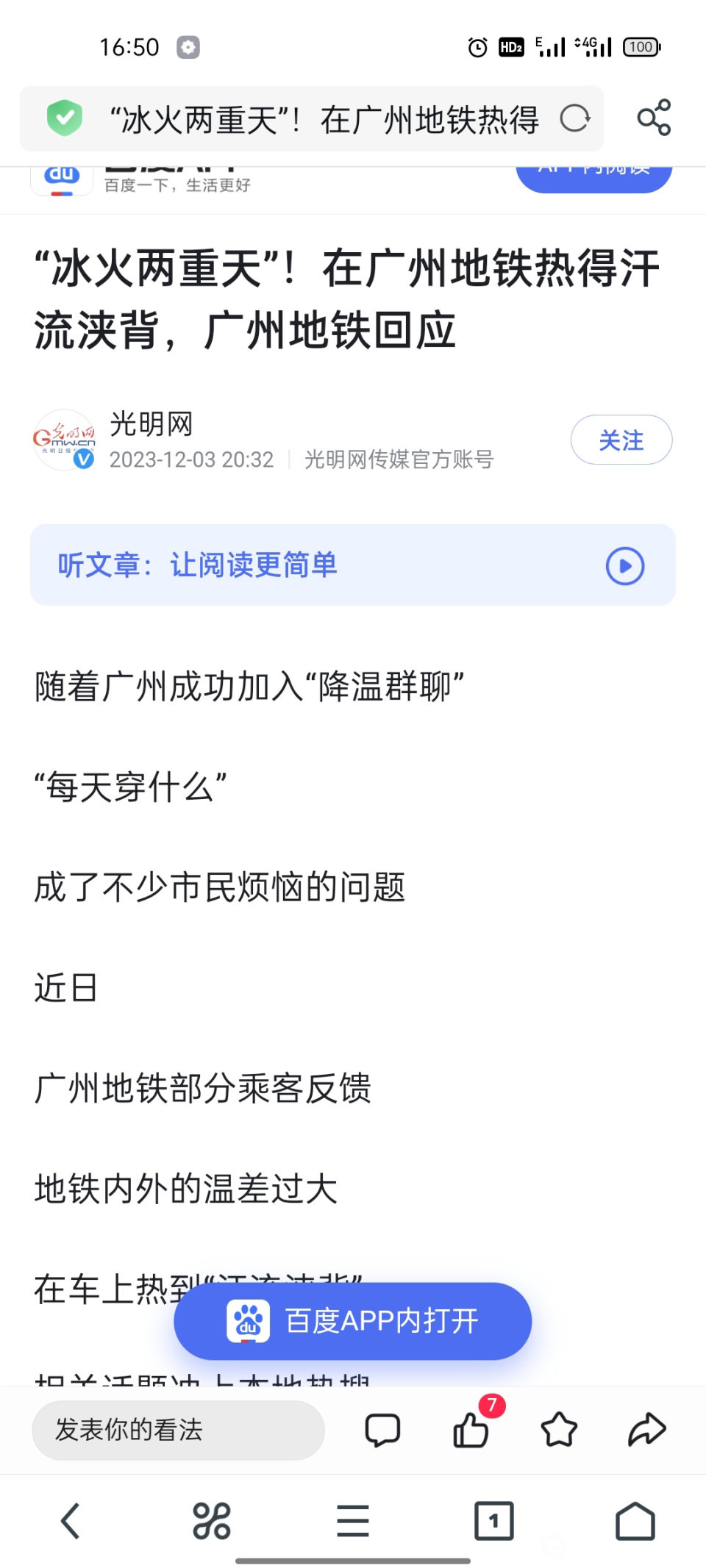Tap the 发表你的看法 comment field
Image resolution: width=706 pixels, height=1568 pixels.
[178, 1430]
